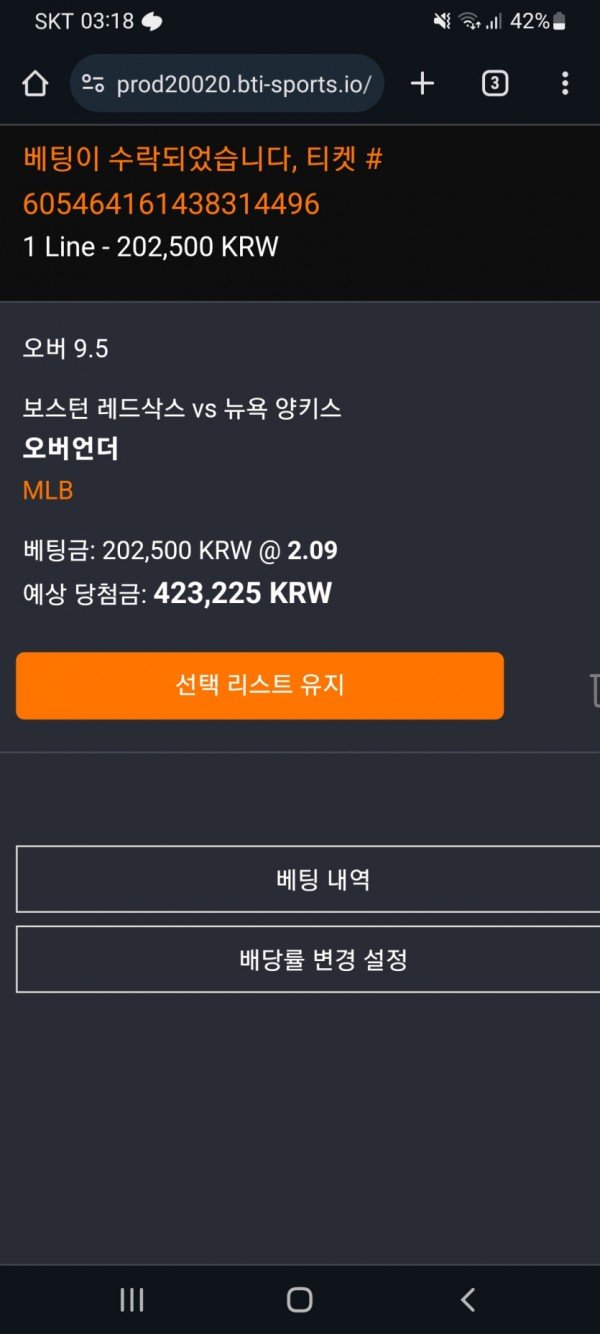Open recent apps from the navigation bar
Image resolution: width=600 pixels, height=1334 pixels.
(x=131, y=1299)
